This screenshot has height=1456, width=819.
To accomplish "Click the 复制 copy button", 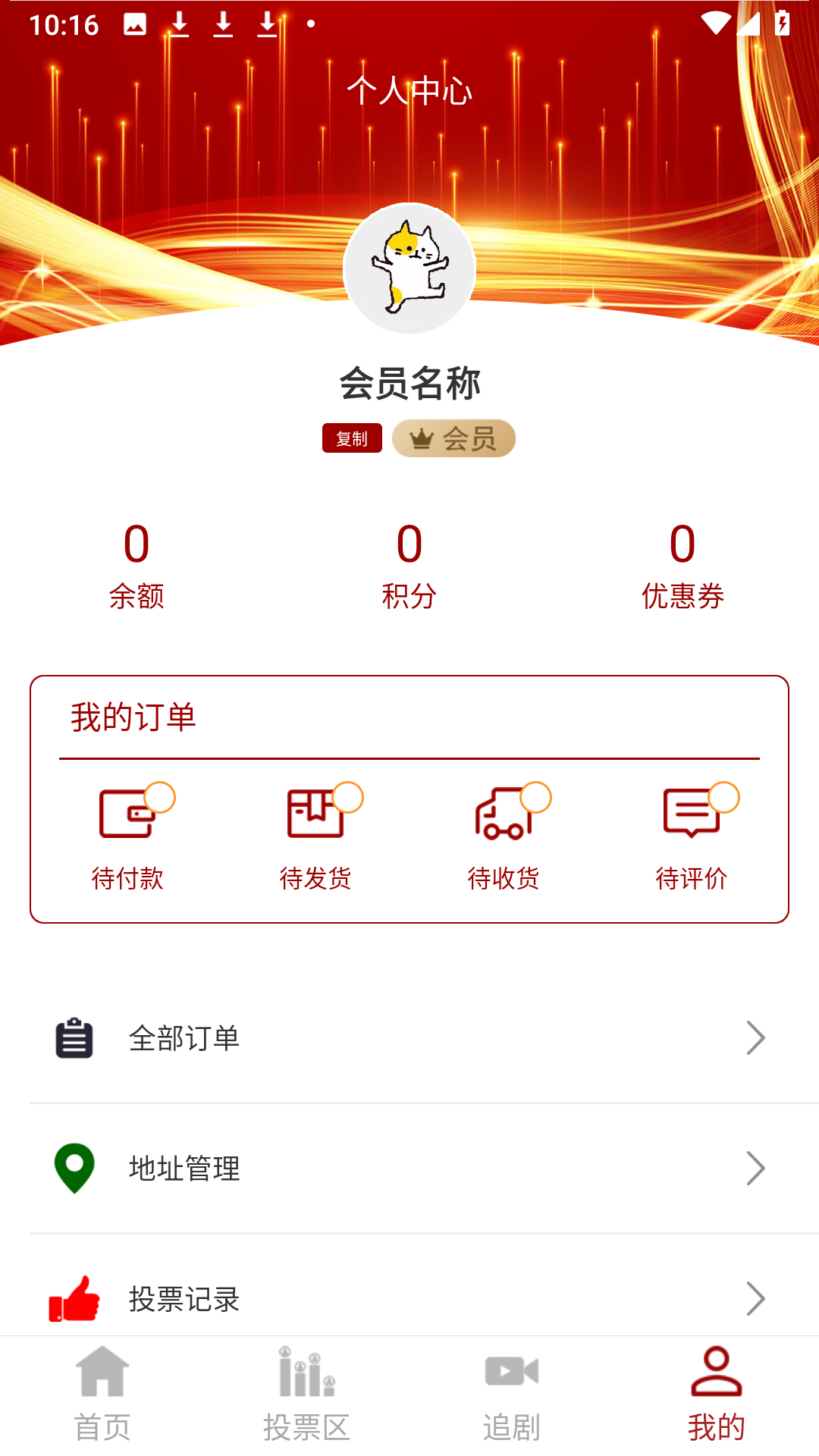I will [352, 438].
